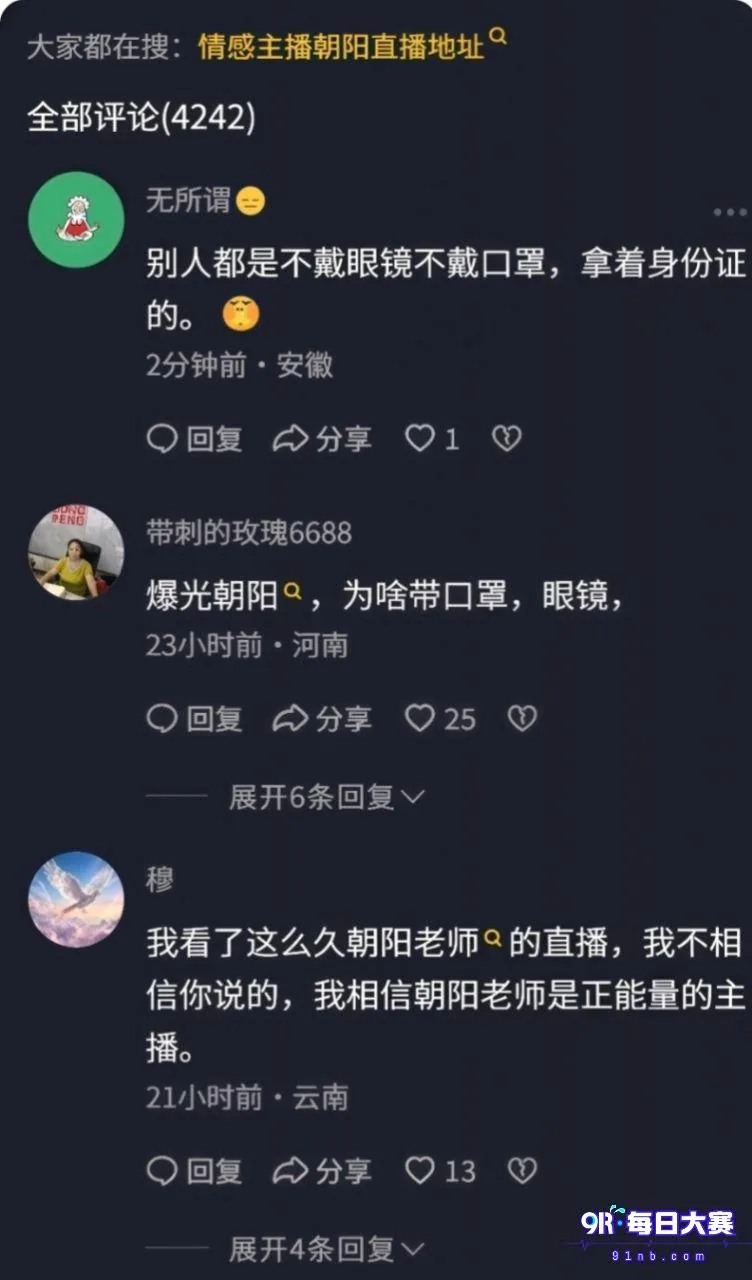Image resolution: width=752 pixels, height=1280 pixels.
Task: Like 无所谓's comment
Action: pyautogui.click(x=432, y=439)
